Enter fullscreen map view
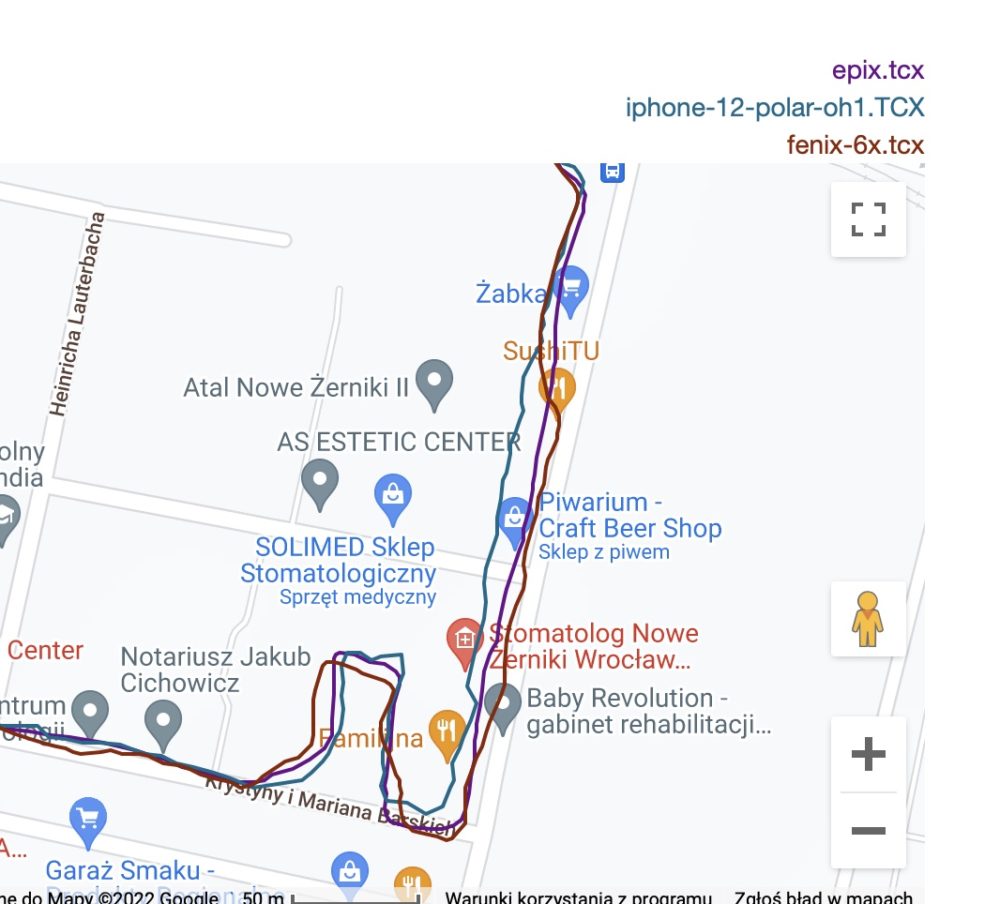This screenshot has width=1000, height=904. [868, 219]
